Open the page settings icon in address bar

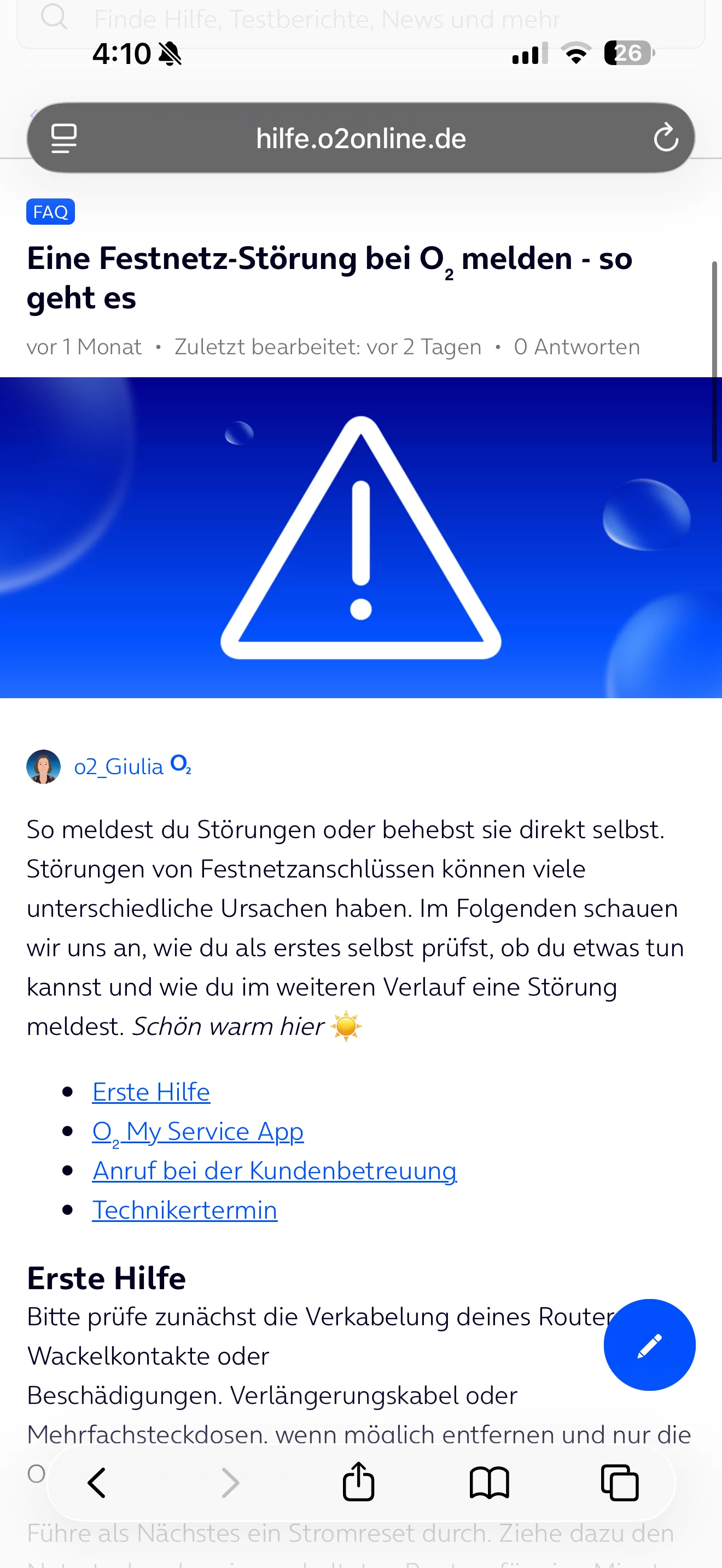[x=64, y=138]
